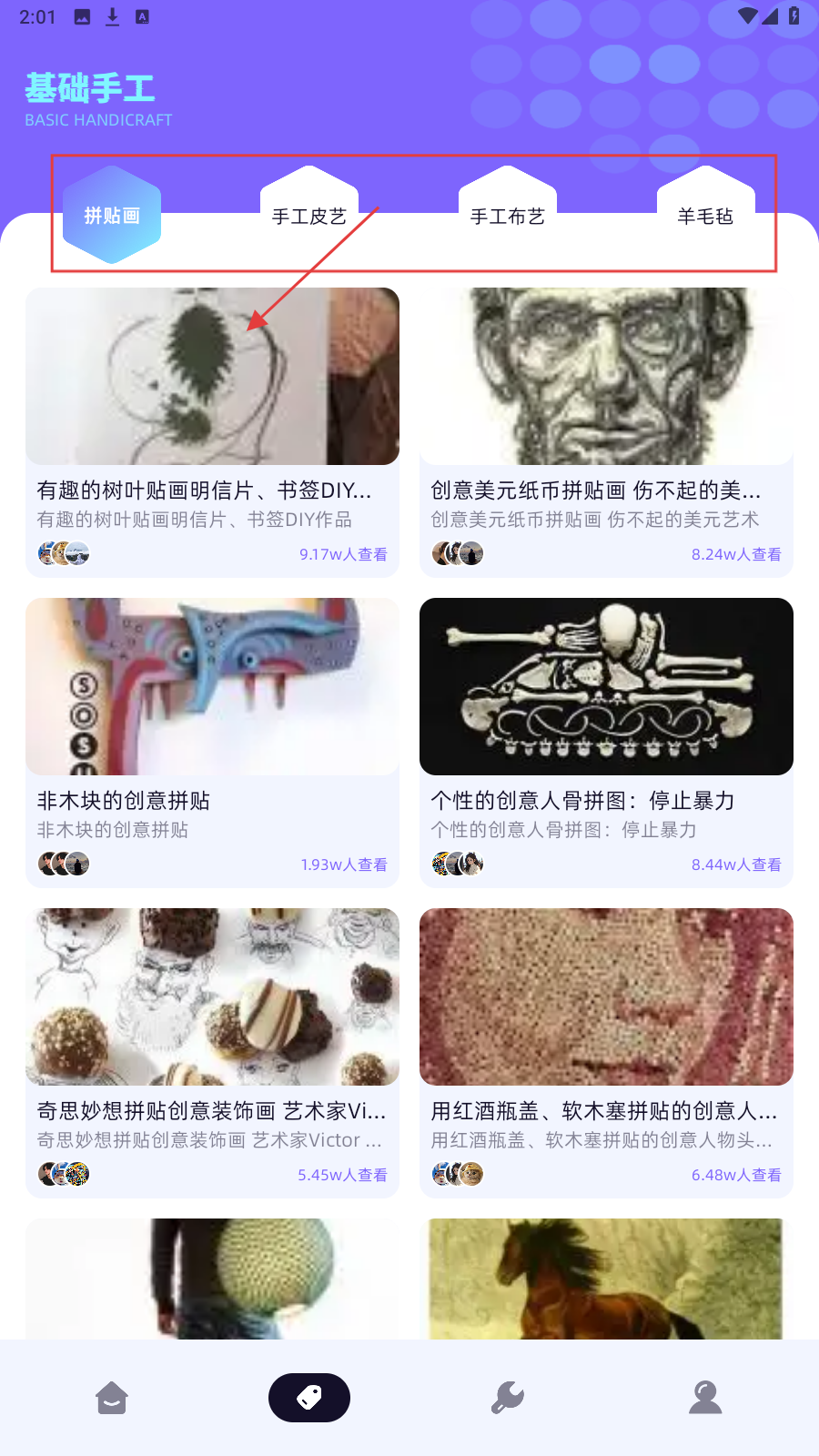Select the 拼贴画 category tab
Viewport: 819px width, 1456px height.
pos(112,216)
